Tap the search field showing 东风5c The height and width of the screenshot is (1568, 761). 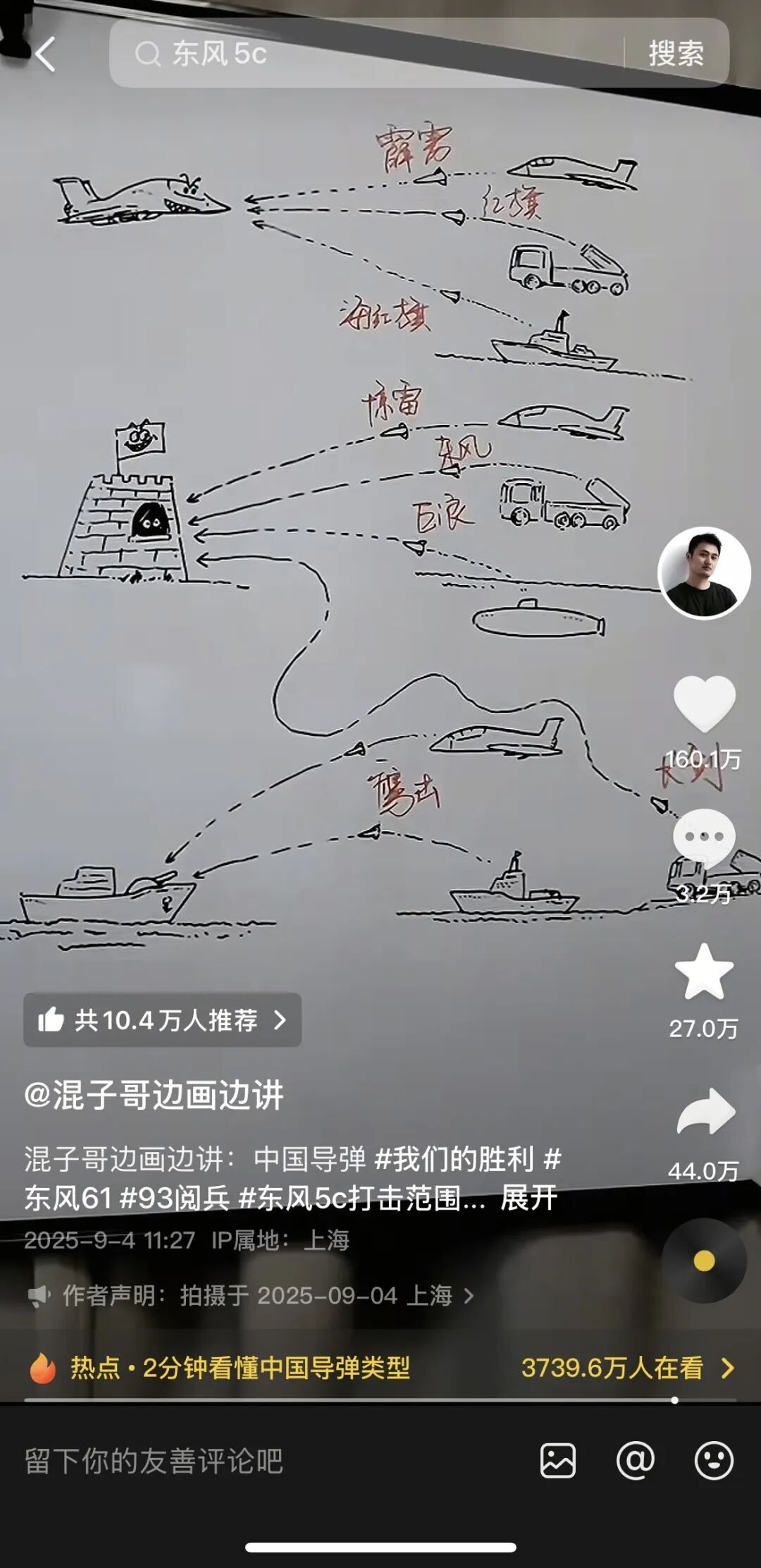tap(366, 54)
